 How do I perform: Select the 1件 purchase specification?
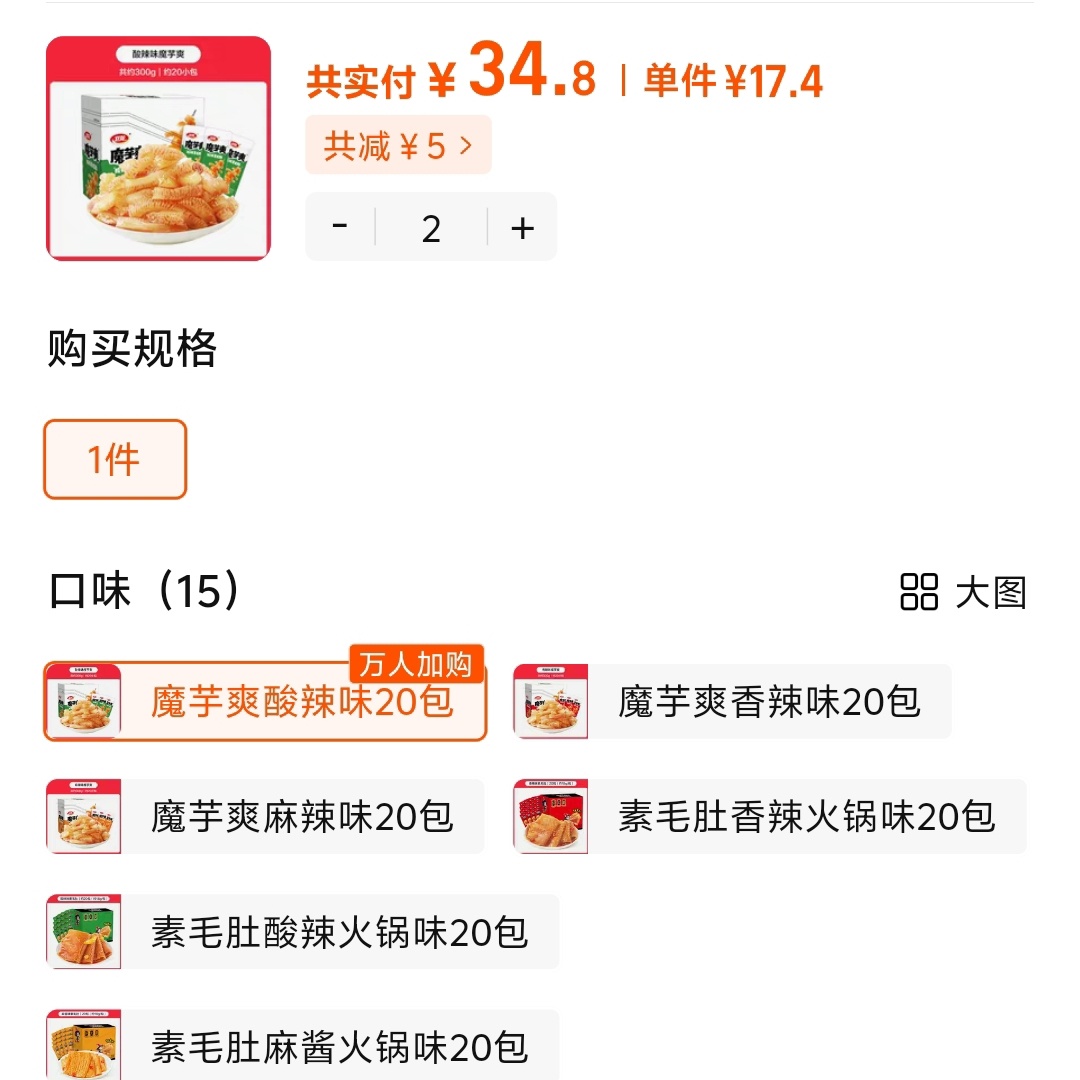pos(115,460)
